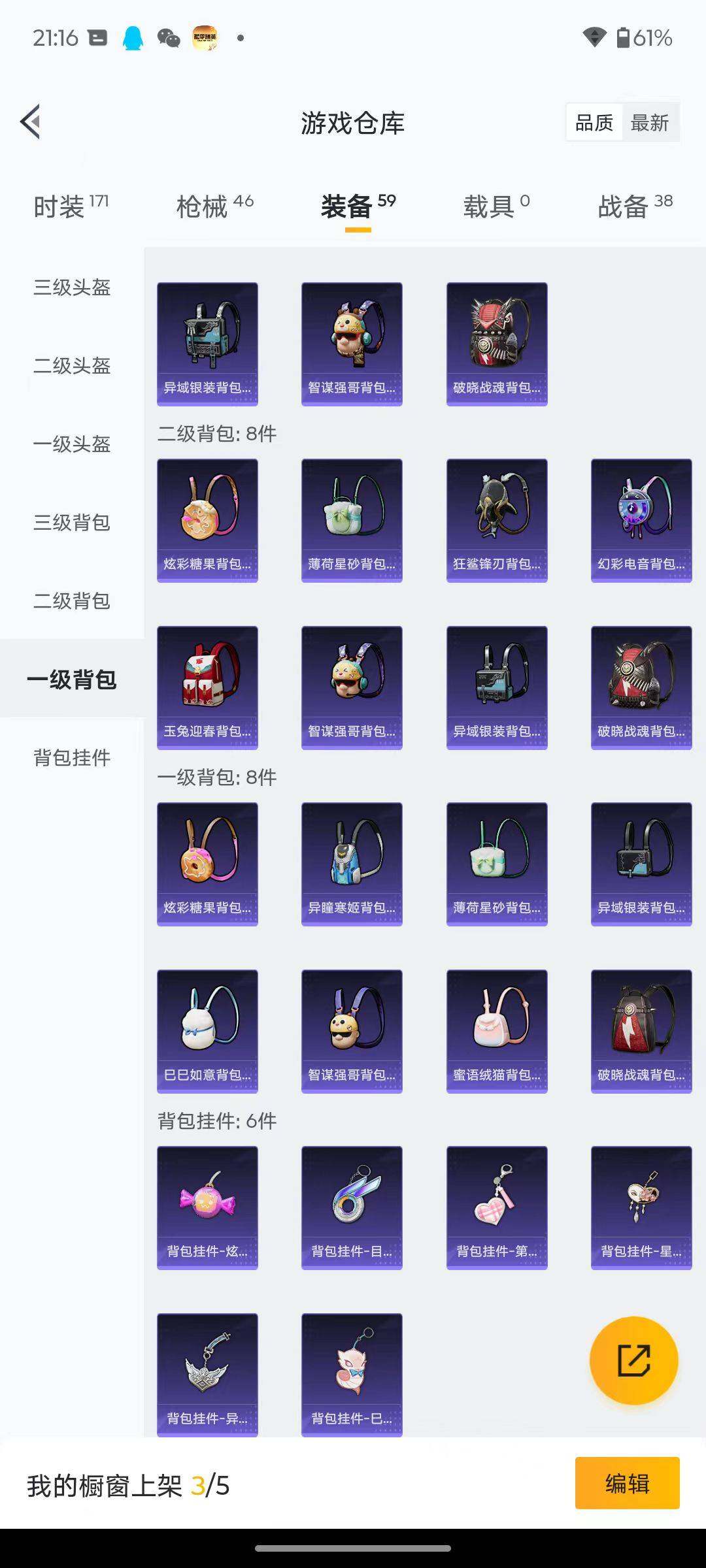The image size is (706, 1568).
Task: Select 二级头盔 in the sidebar
Action: click(x=72, y=365)
